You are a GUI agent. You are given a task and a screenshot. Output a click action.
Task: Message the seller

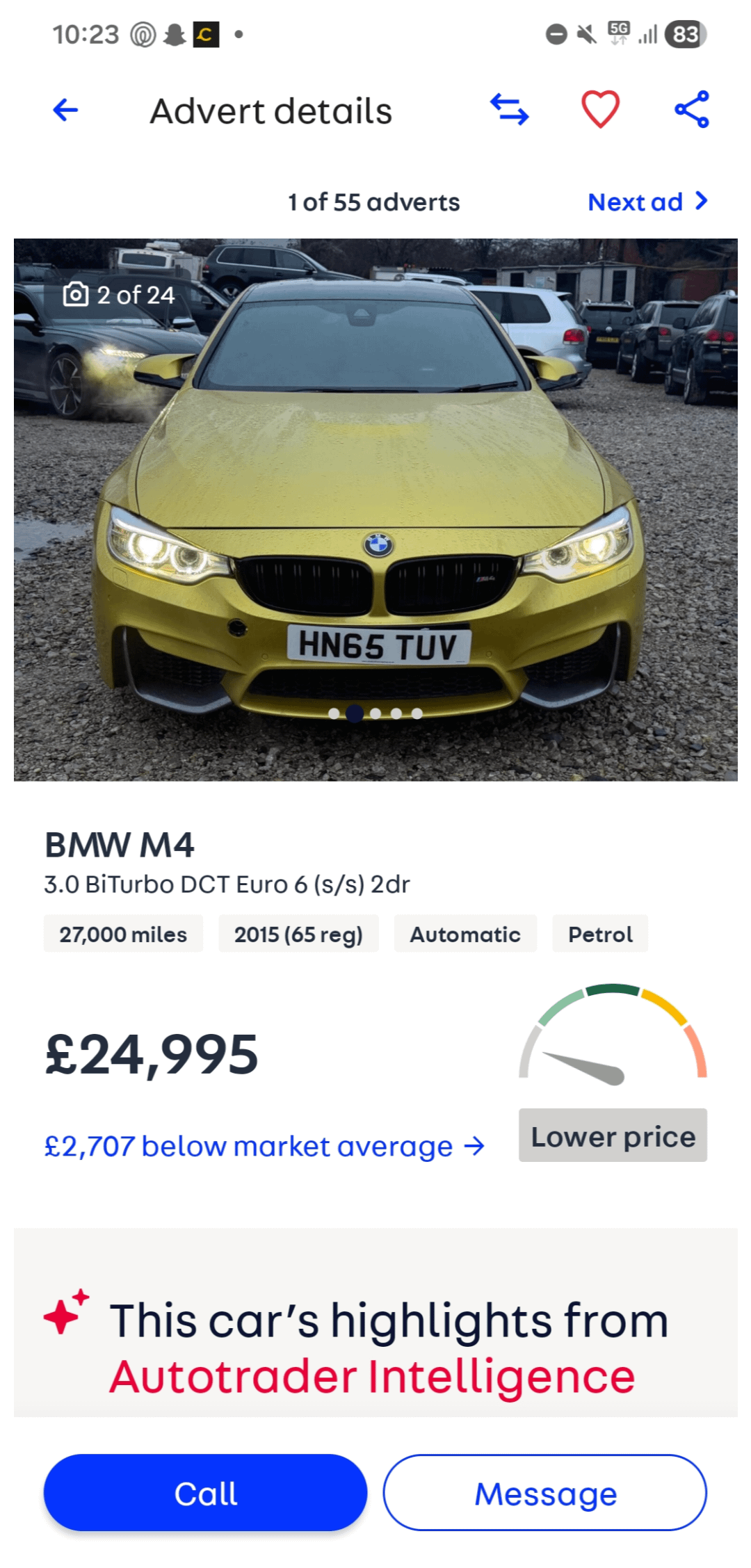545,1493
